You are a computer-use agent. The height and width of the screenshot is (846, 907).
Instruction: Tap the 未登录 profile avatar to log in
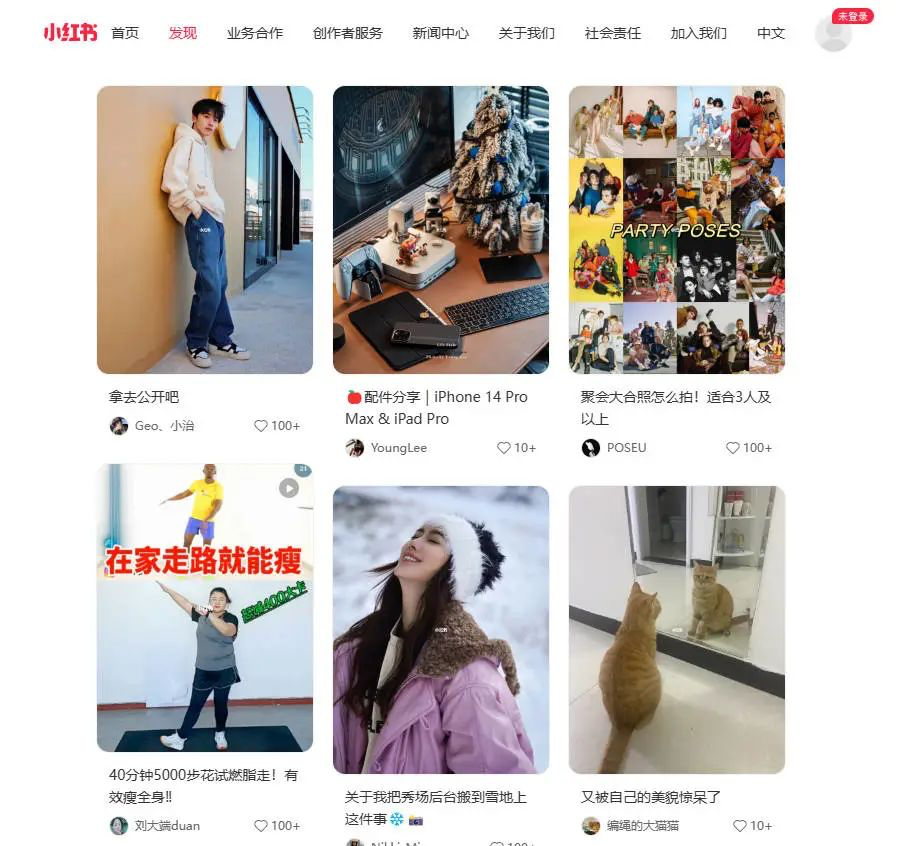click(833, 33)
